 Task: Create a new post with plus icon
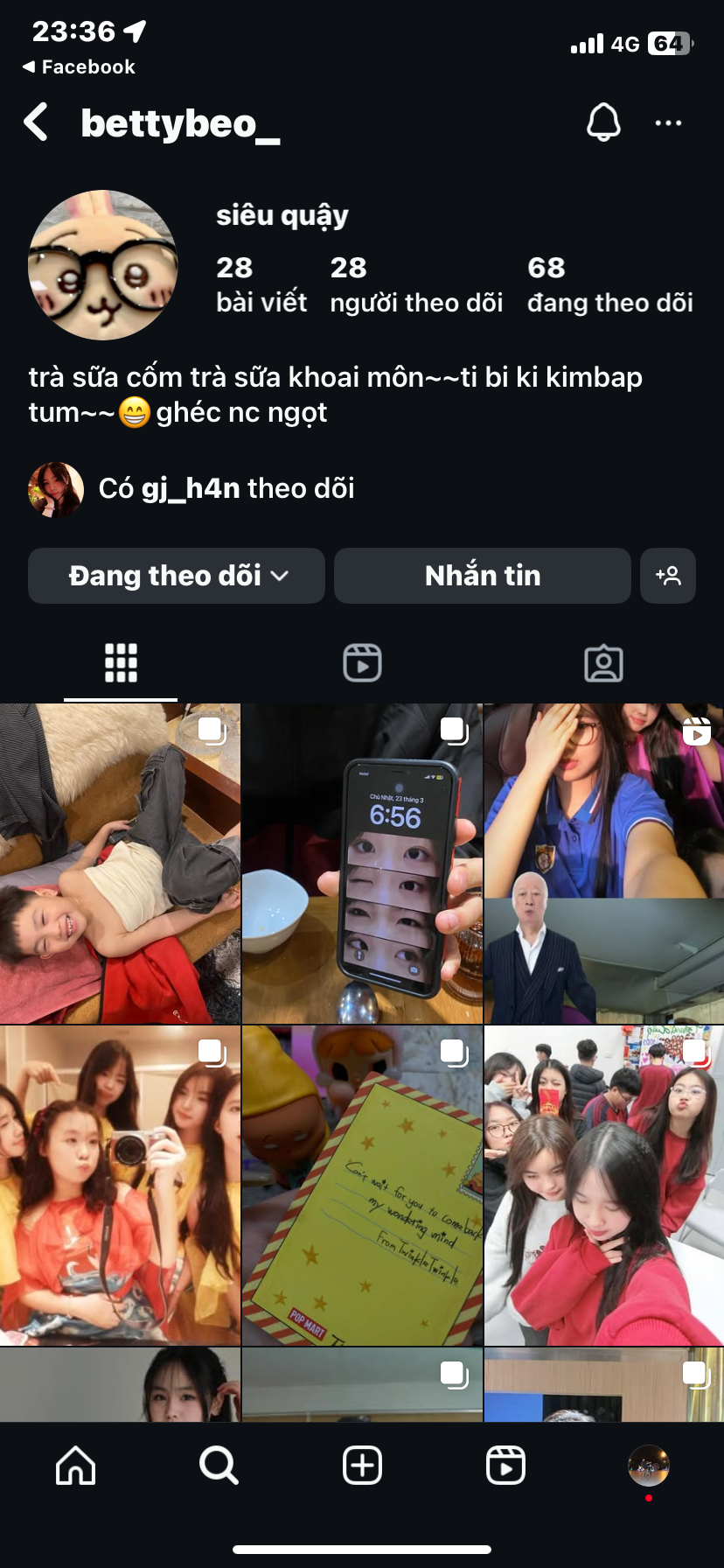(362, 1465)
